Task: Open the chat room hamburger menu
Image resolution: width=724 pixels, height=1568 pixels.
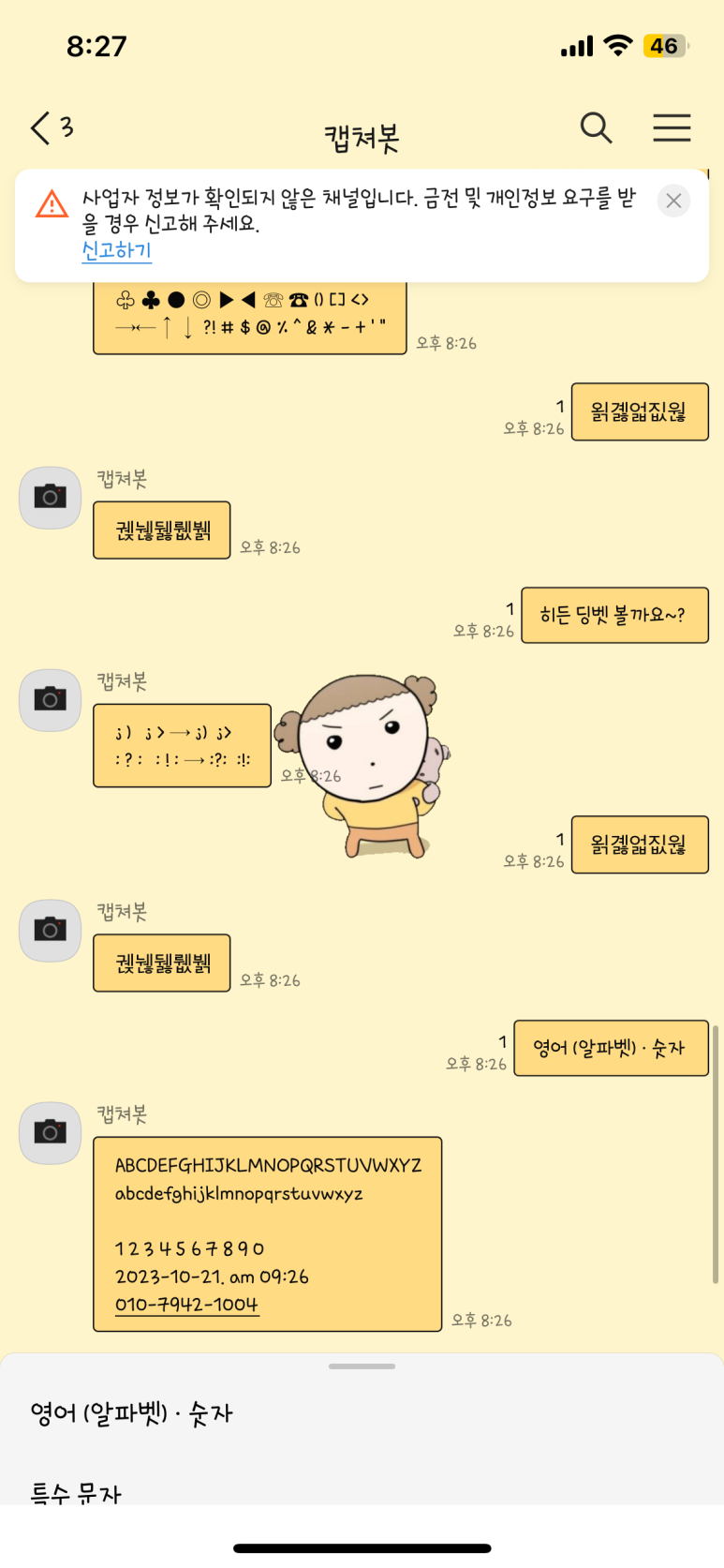Action: (672, 127)
